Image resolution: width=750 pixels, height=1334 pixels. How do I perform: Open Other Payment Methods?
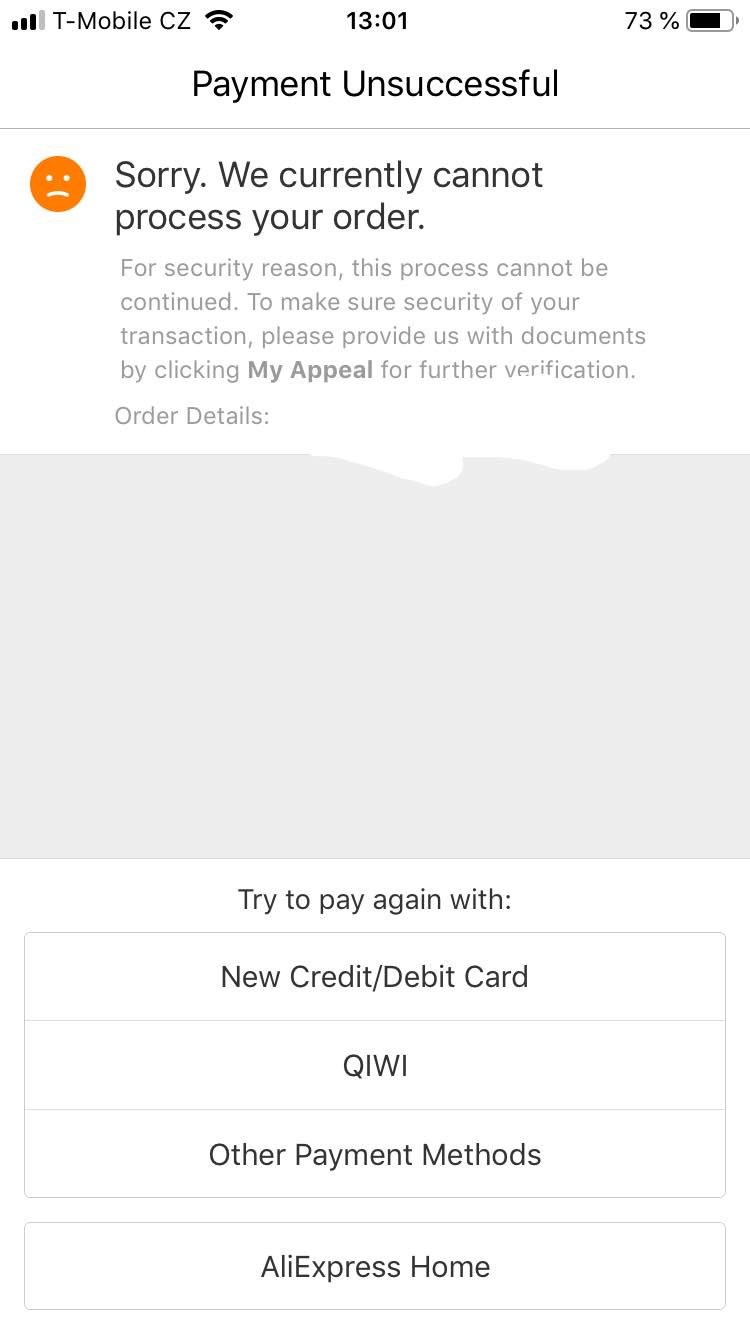tap(375, 1155)
